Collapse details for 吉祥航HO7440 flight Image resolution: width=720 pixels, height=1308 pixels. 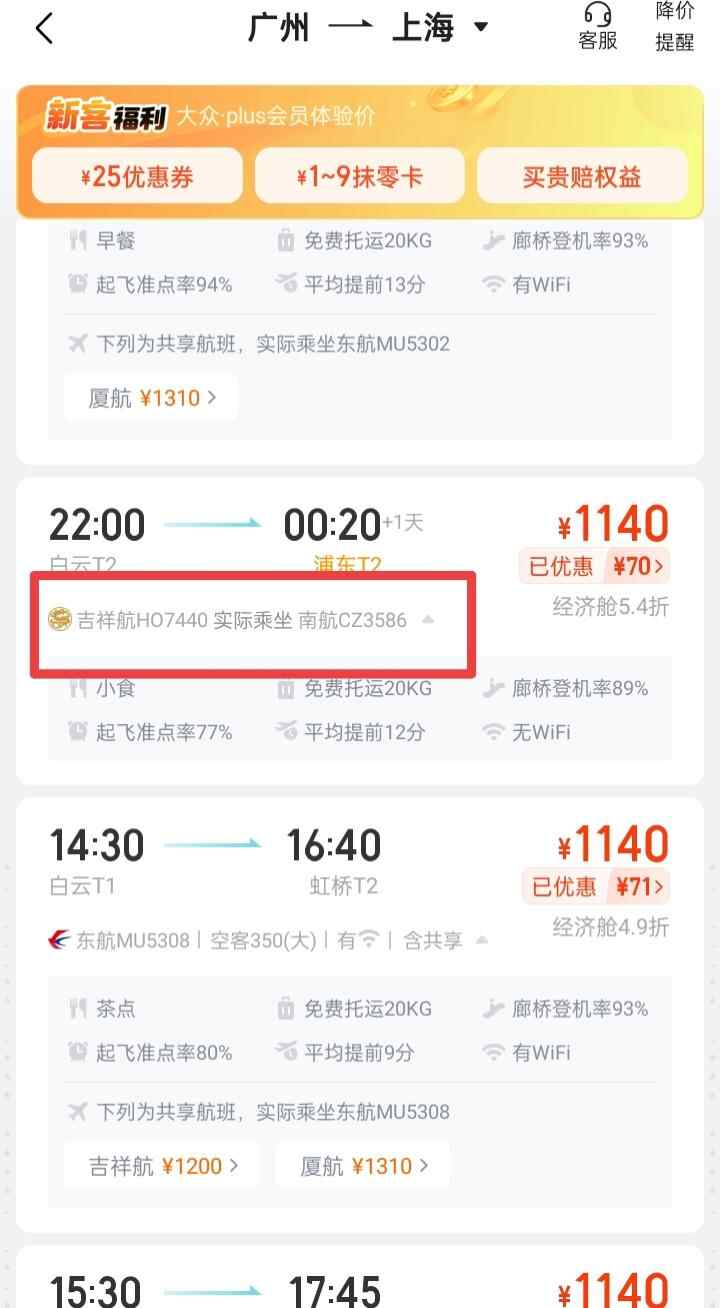point(428,620)
